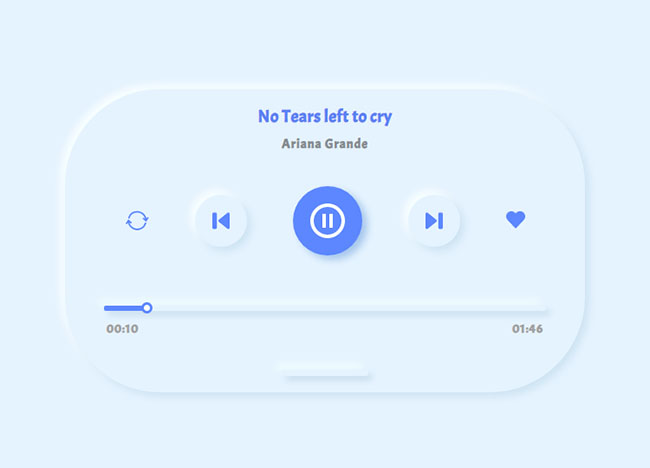The image size is (650, 468).
Task: Toggle the repeat loop icon
Action: [137, 220]
